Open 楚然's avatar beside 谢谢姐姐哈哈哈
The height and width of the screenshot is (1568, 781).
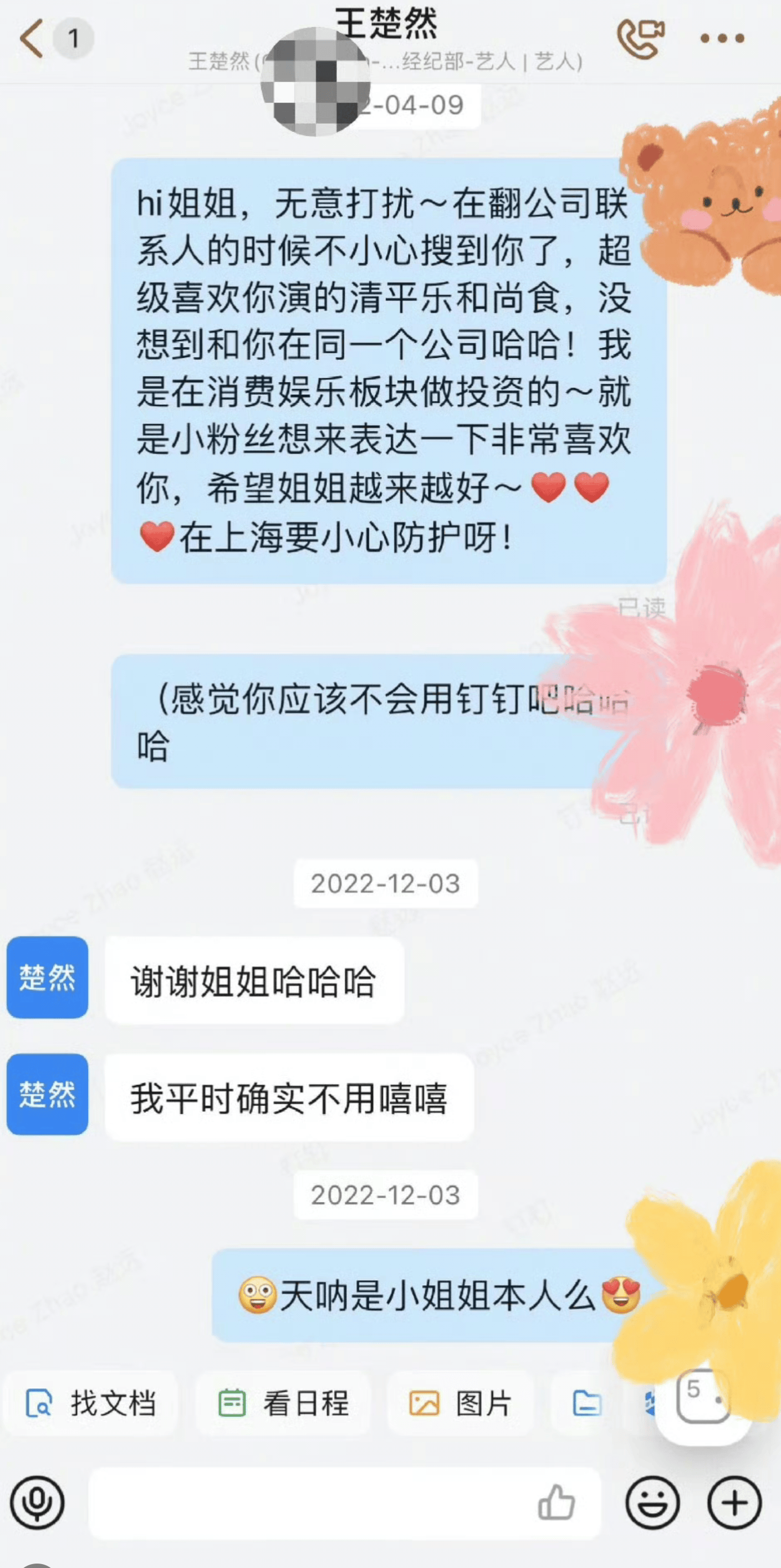click(x=48, y=977)
